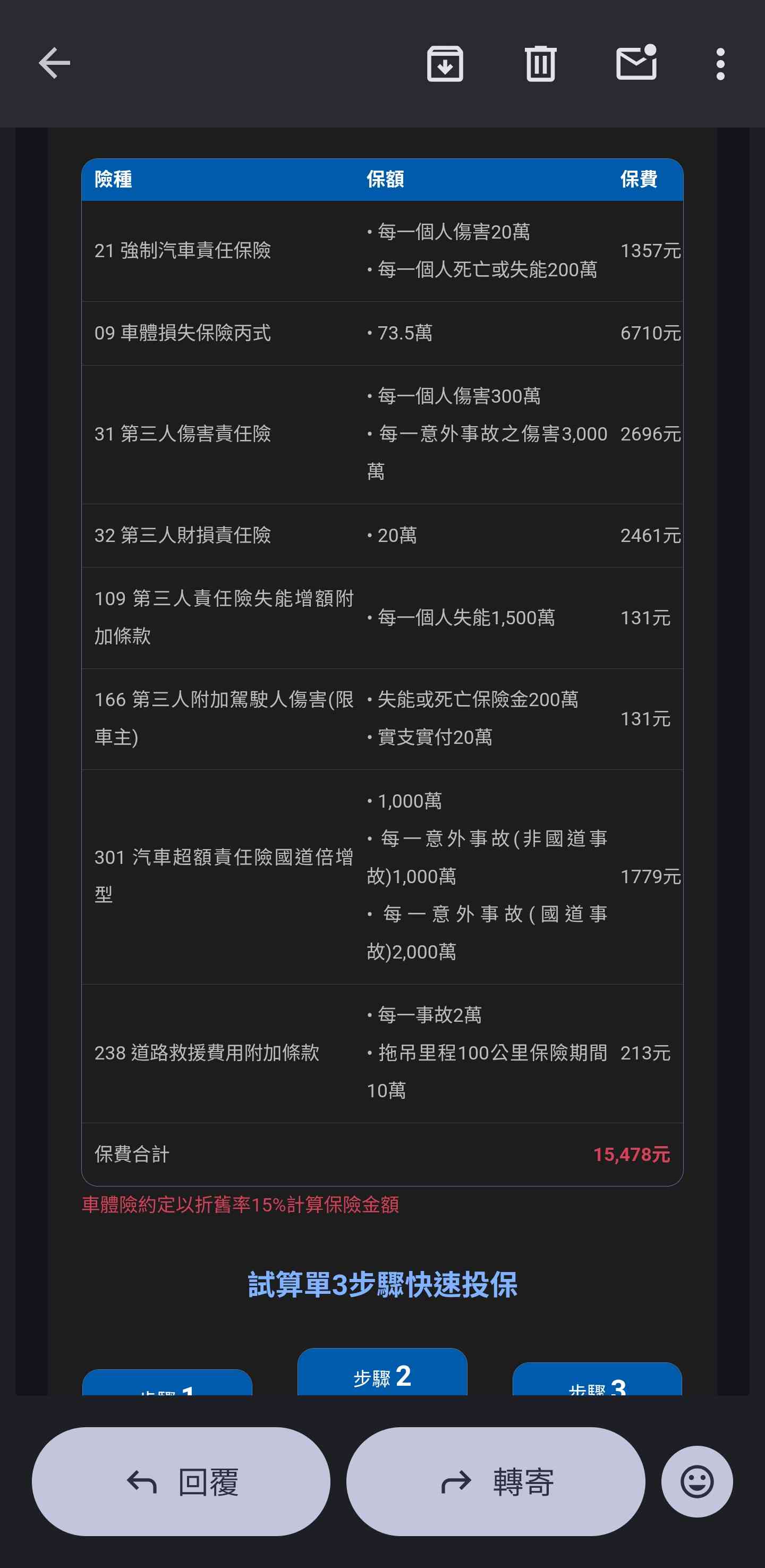Archive this email
This screenshot has height=1568, width=765.
[x=445, y=63]
